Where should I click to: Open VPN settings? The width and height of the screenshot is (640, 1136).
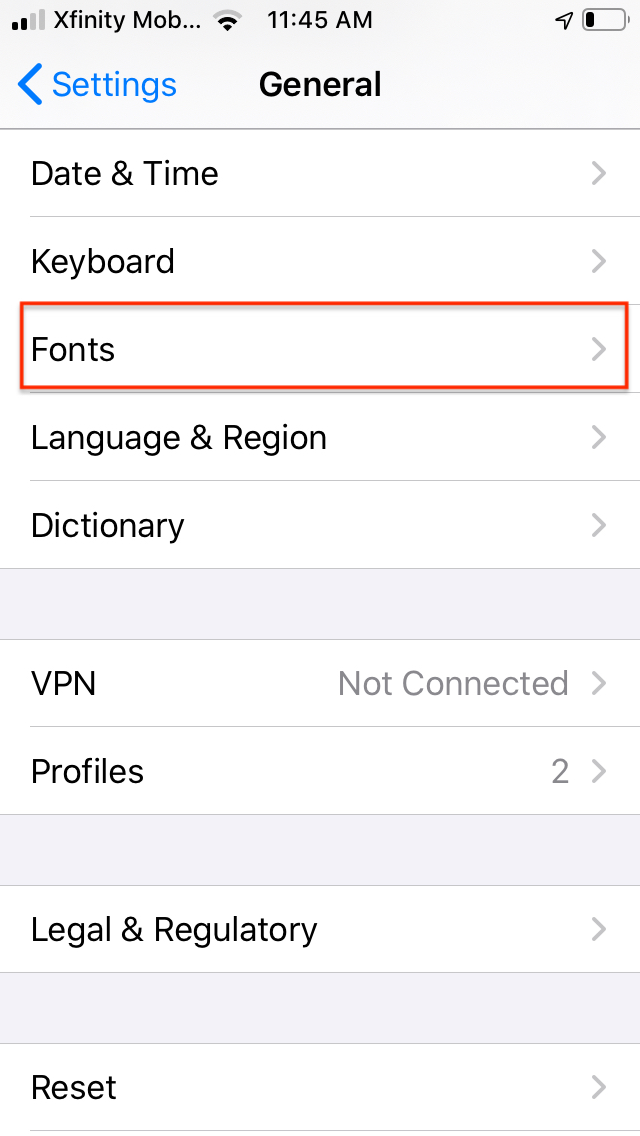(x=320, y=683)
